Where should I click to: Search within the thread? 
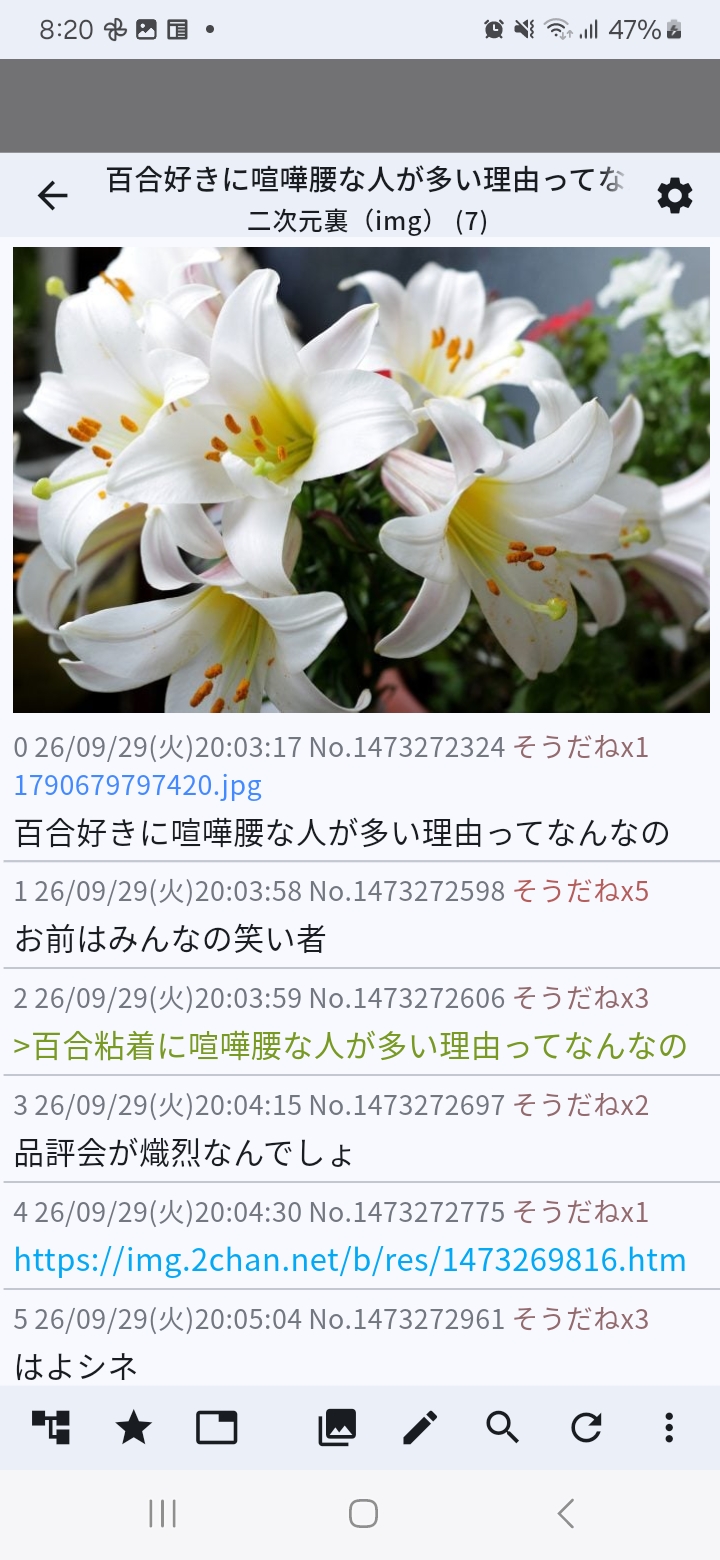pos(503,1427)
